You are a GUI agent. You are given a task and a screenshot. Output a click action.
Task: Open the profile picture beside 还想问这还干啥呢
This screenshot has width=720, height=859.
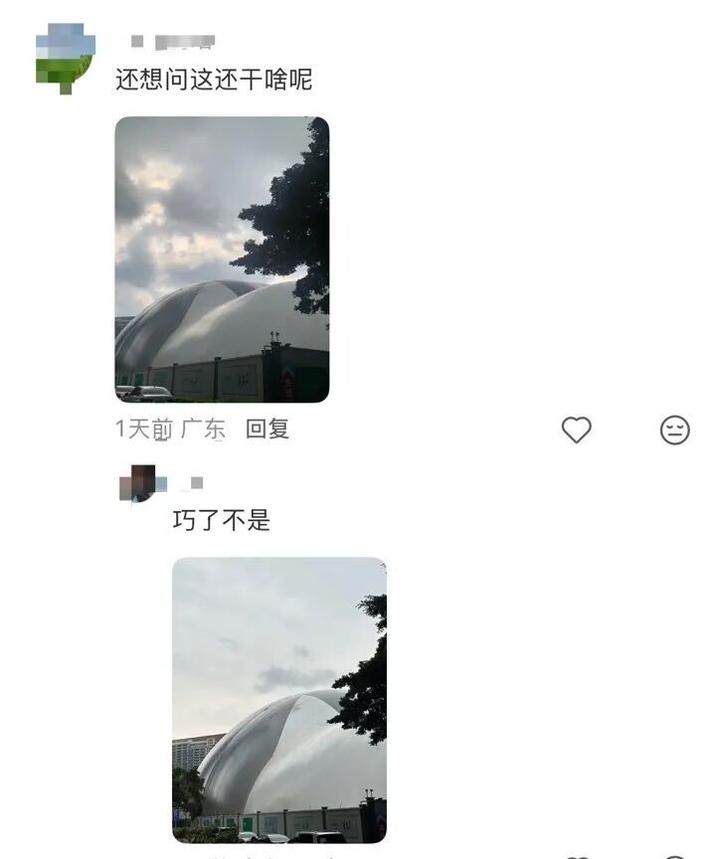(x=66, y=57)
